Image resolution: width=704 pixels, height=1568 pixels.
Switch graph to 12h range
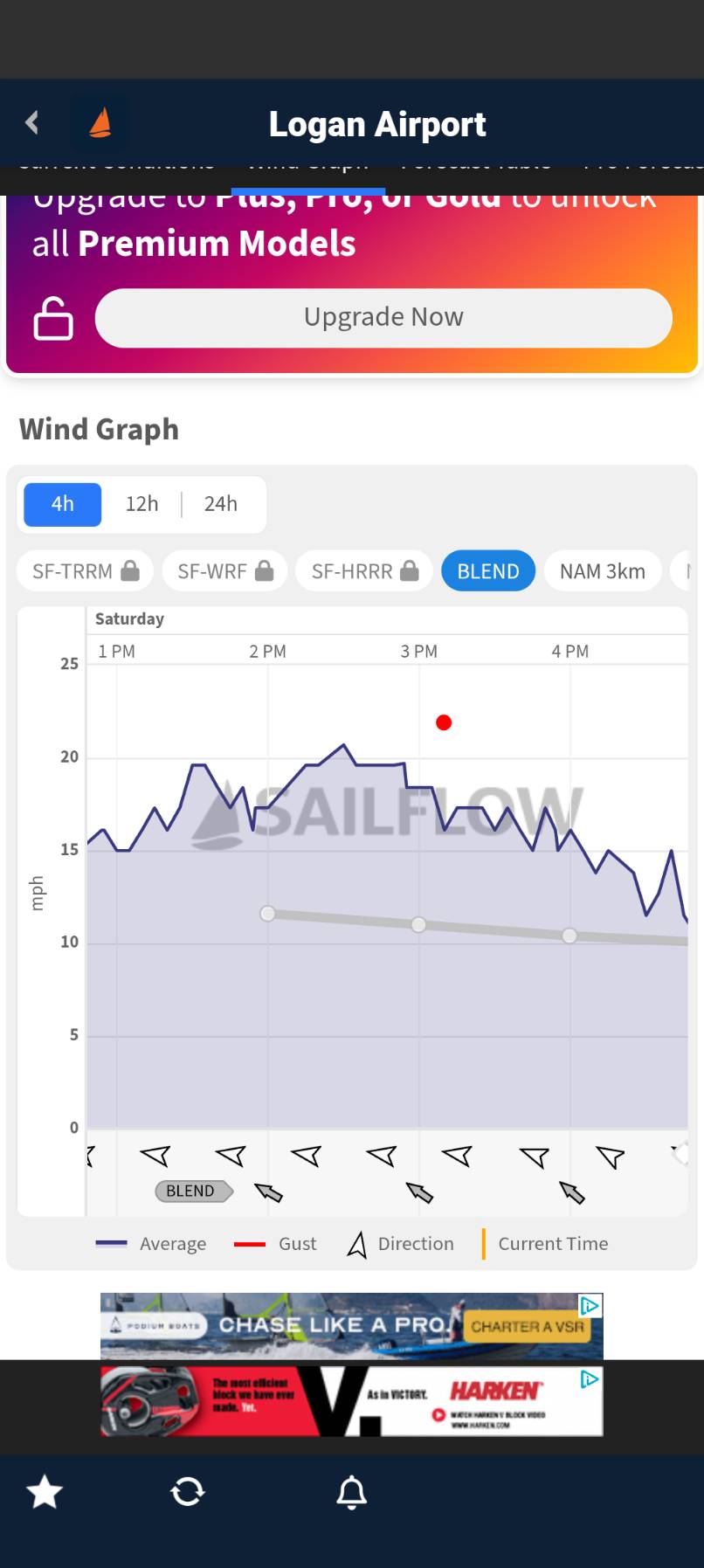click(141, 504)
